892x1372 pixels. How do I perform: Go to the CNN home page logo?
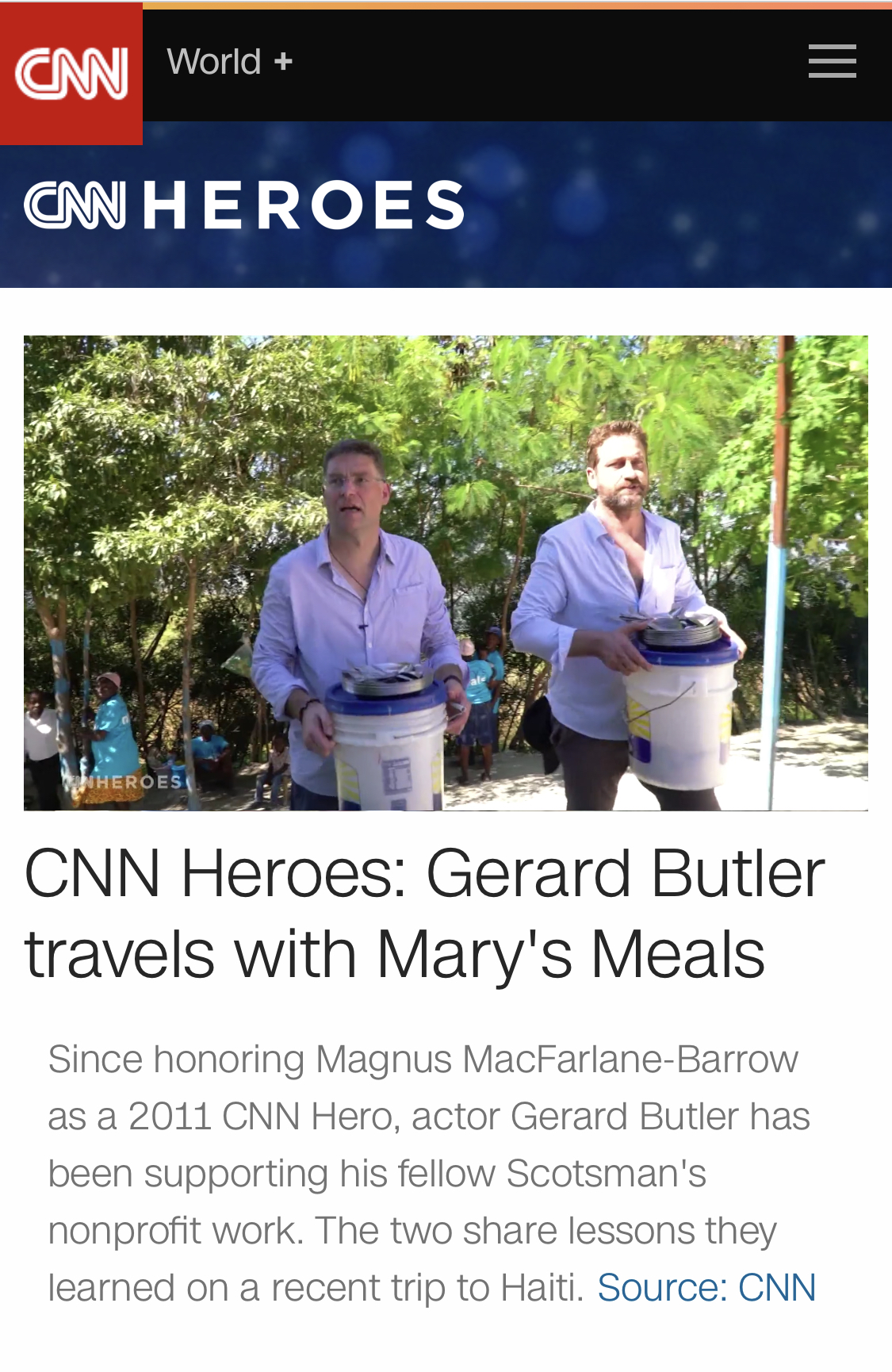click(x=71, y=74)
